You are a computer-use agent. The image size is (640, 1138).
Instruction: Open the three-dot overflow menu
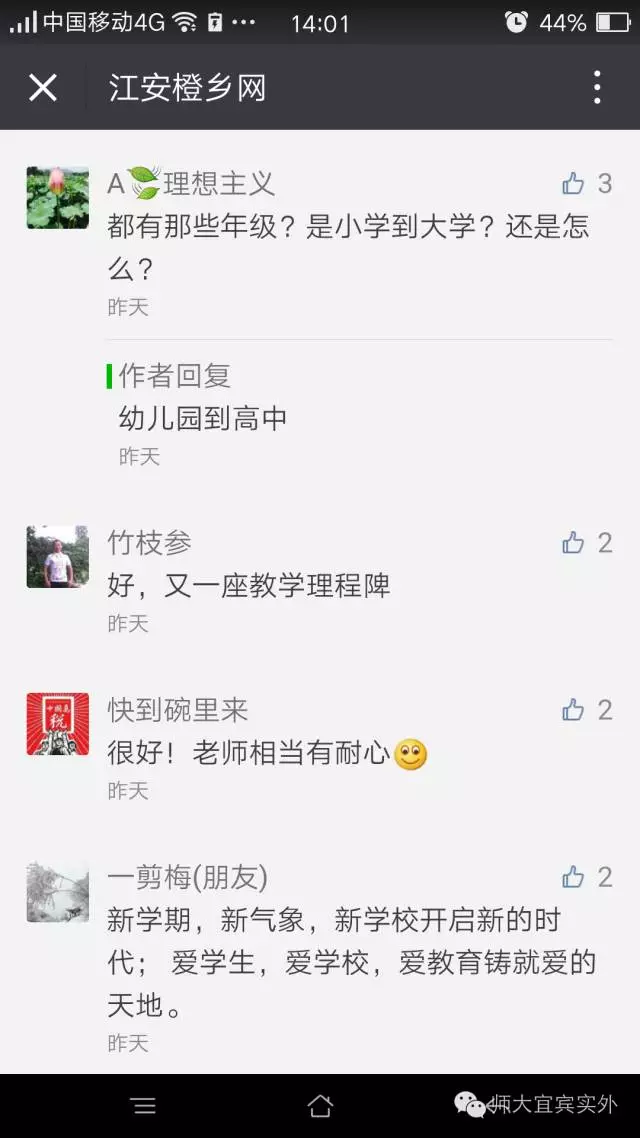coord(597,88)
